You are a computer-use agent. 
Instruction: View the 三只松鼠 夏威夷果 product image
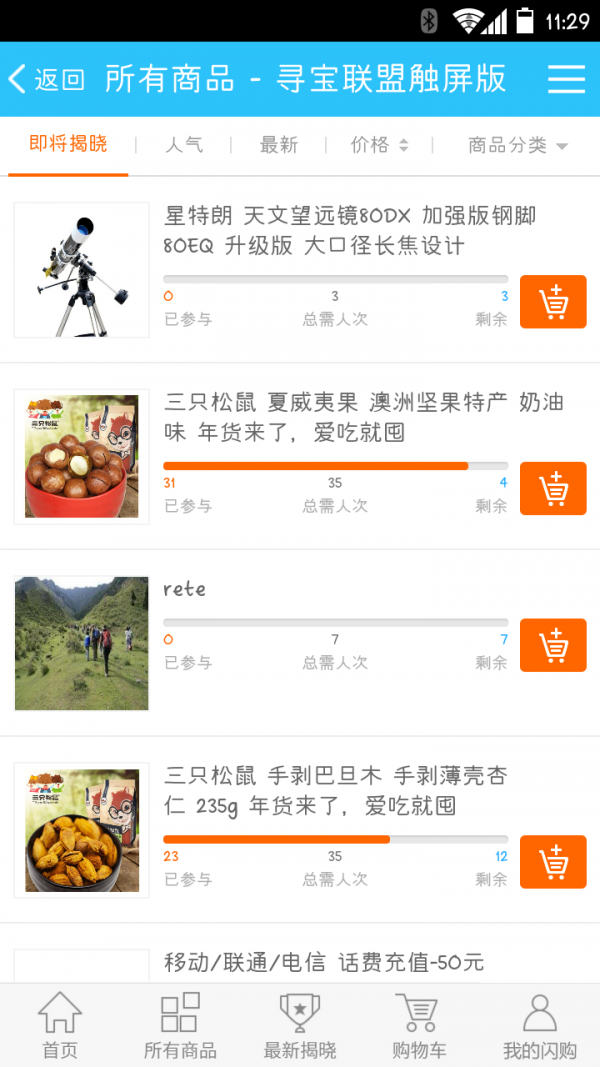82,456
